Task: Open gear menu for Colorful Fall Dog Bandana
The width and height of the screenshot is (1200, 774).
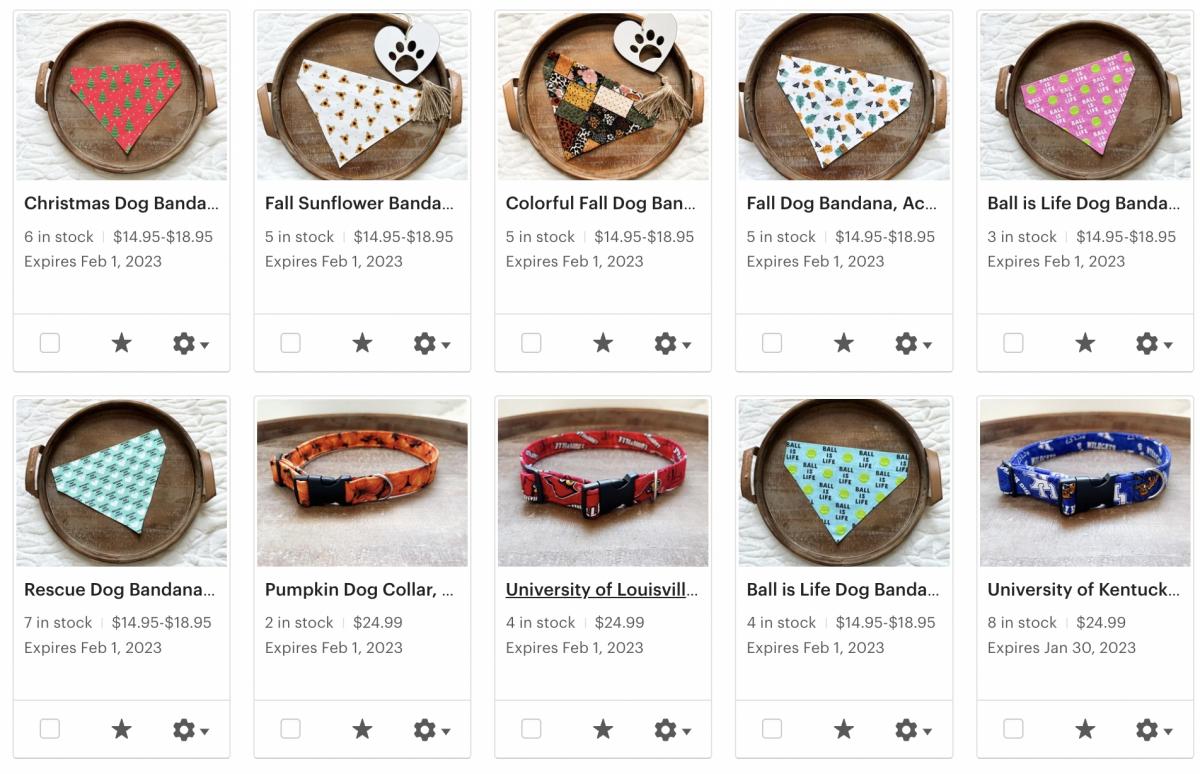Action: click(672, 343)
